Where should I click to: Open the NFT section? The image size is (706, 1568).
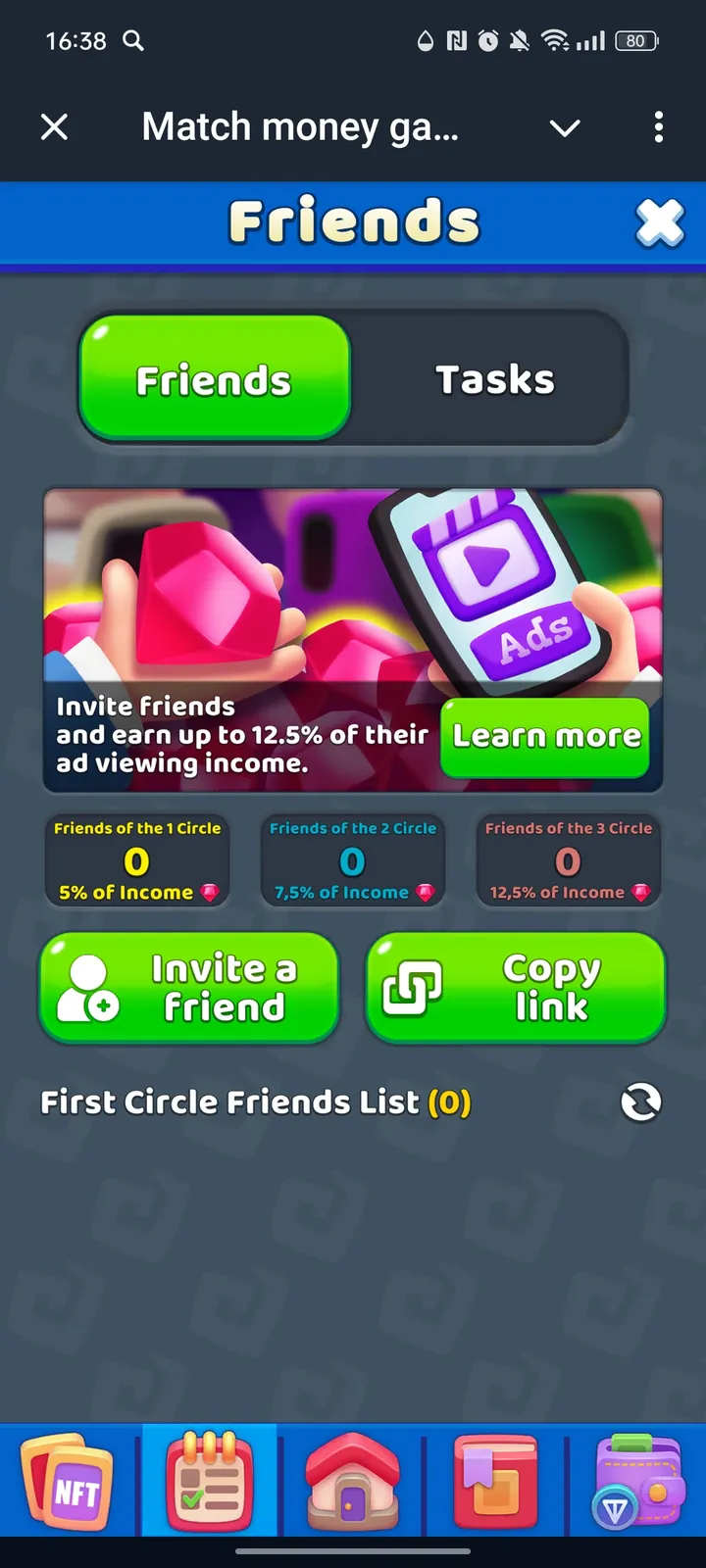(x=67, y=1482)
